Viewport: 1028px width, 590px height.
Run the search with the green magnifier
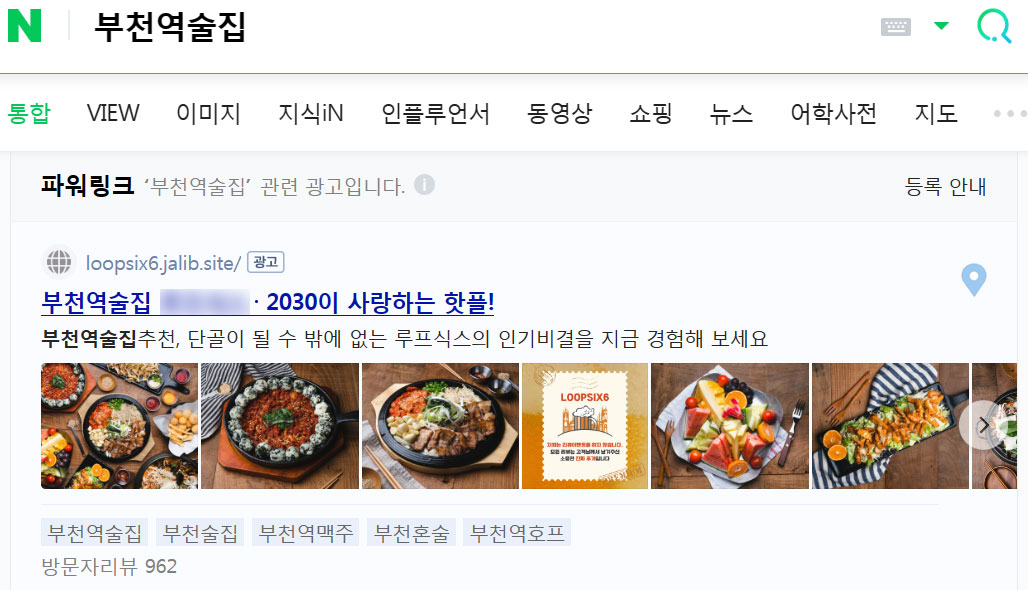[x=993, y=26]
